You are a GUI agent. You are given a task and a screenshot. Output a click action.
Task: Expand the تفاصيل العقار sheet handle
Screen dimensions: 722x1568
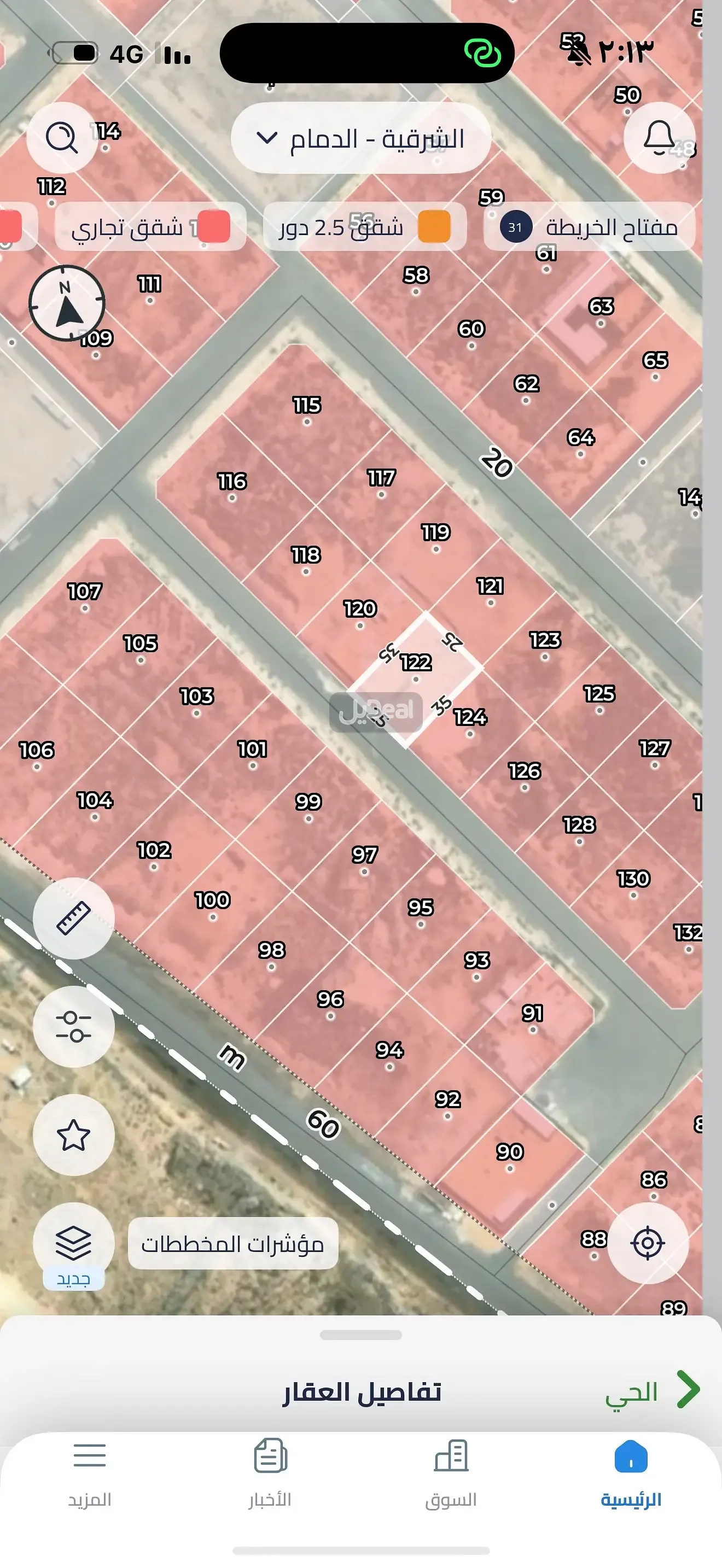coord(360,1336)
